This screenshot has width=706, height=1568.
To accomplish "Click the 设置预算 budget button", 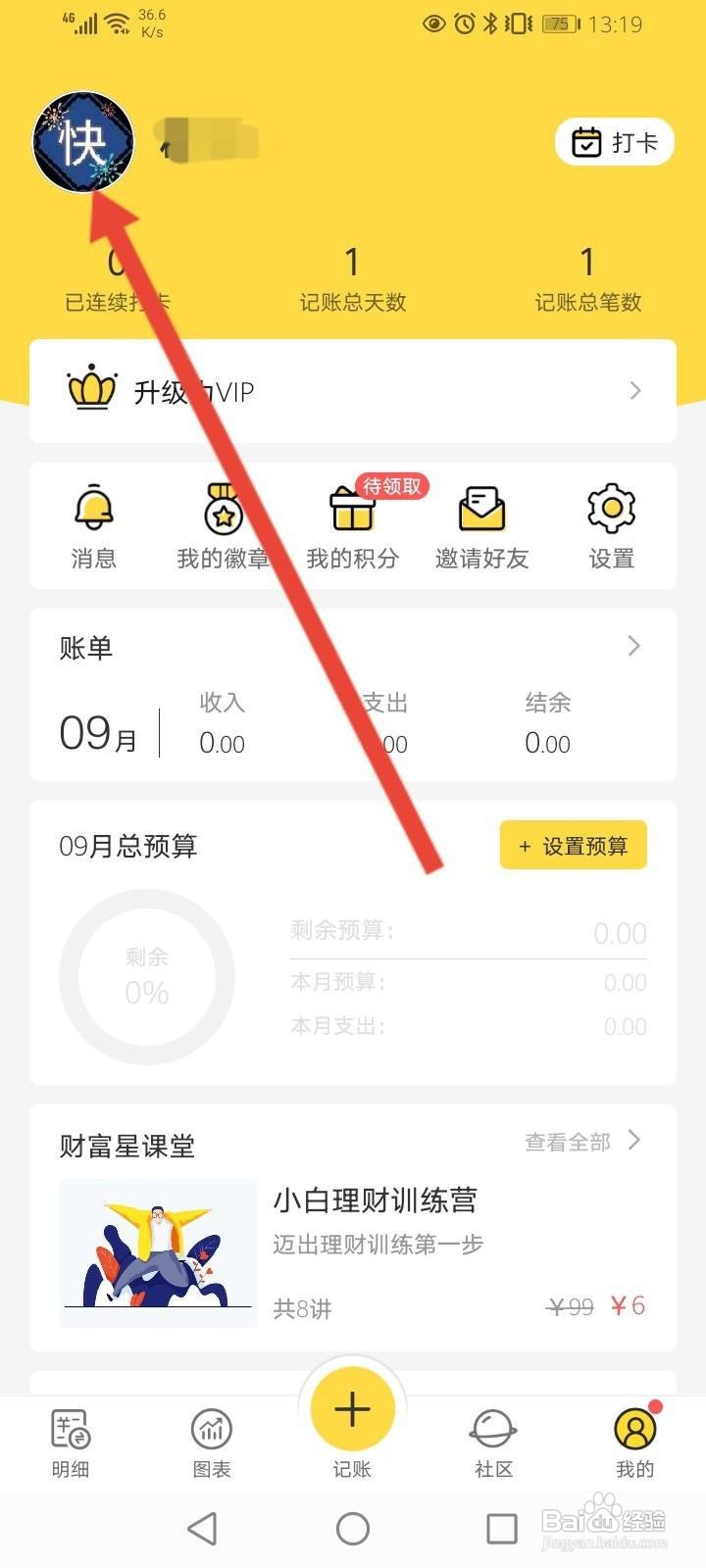I will click(x=573, y=845).
